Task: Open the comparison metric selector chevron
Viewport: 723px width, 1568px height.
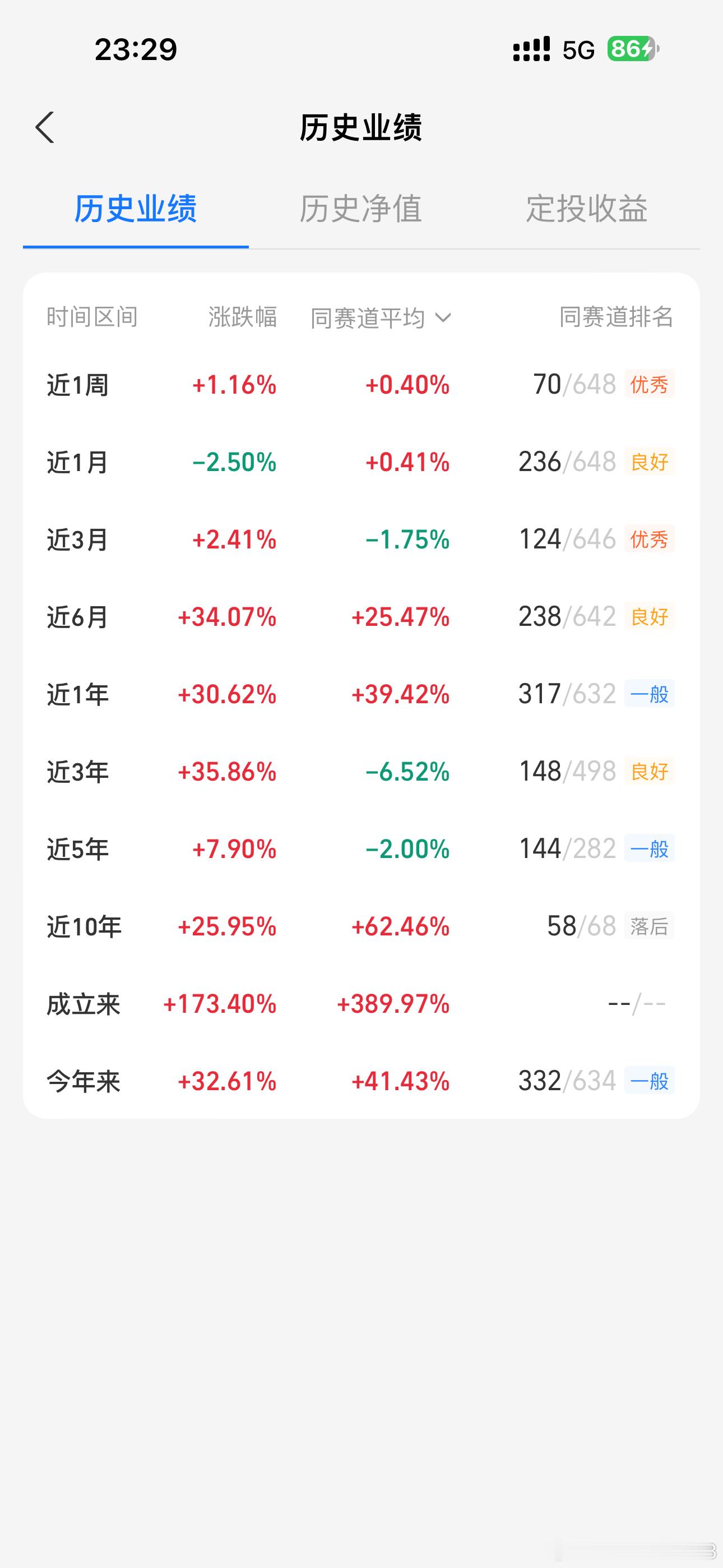Action: [x=444, y=317]
